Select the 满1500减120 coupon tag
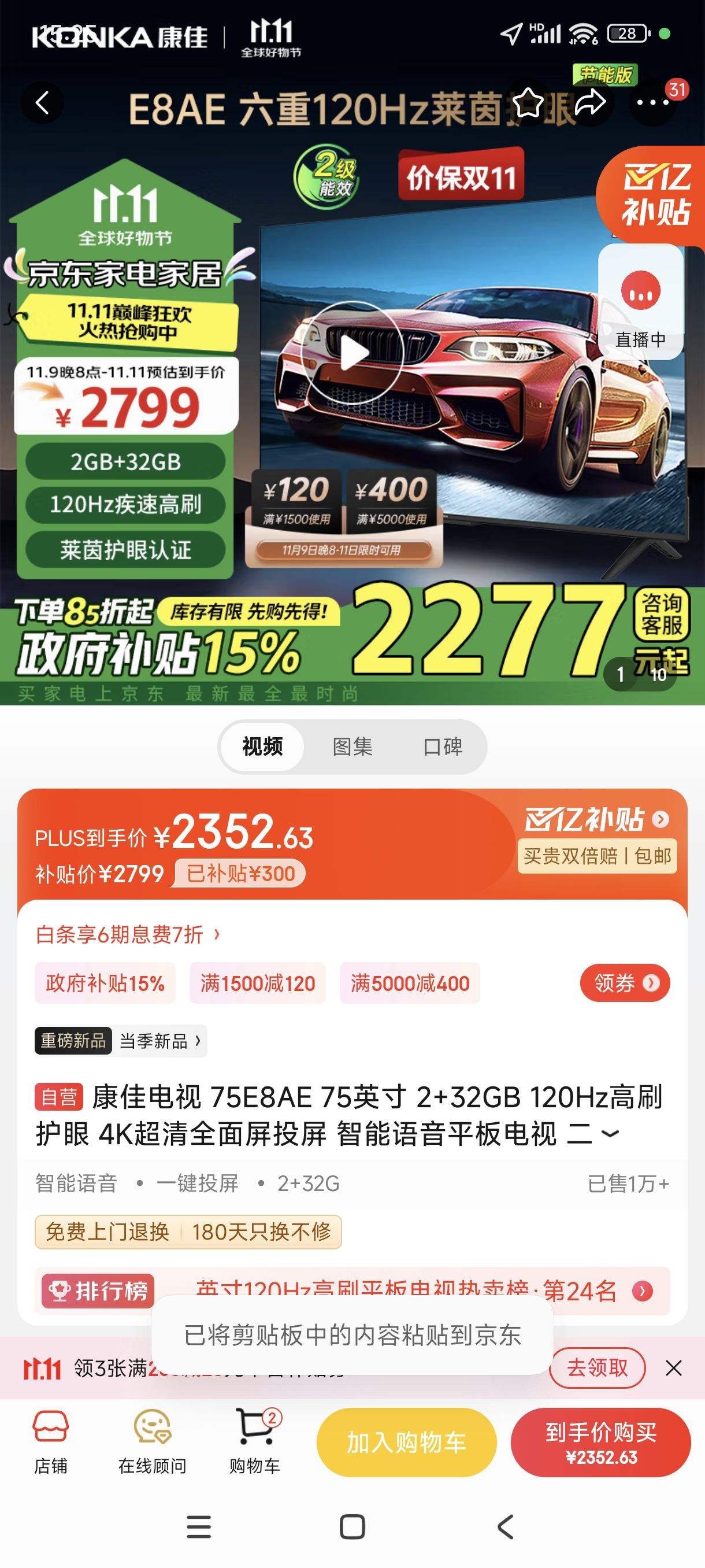This screenshot has height=1568, width=705. coord(257,982)
